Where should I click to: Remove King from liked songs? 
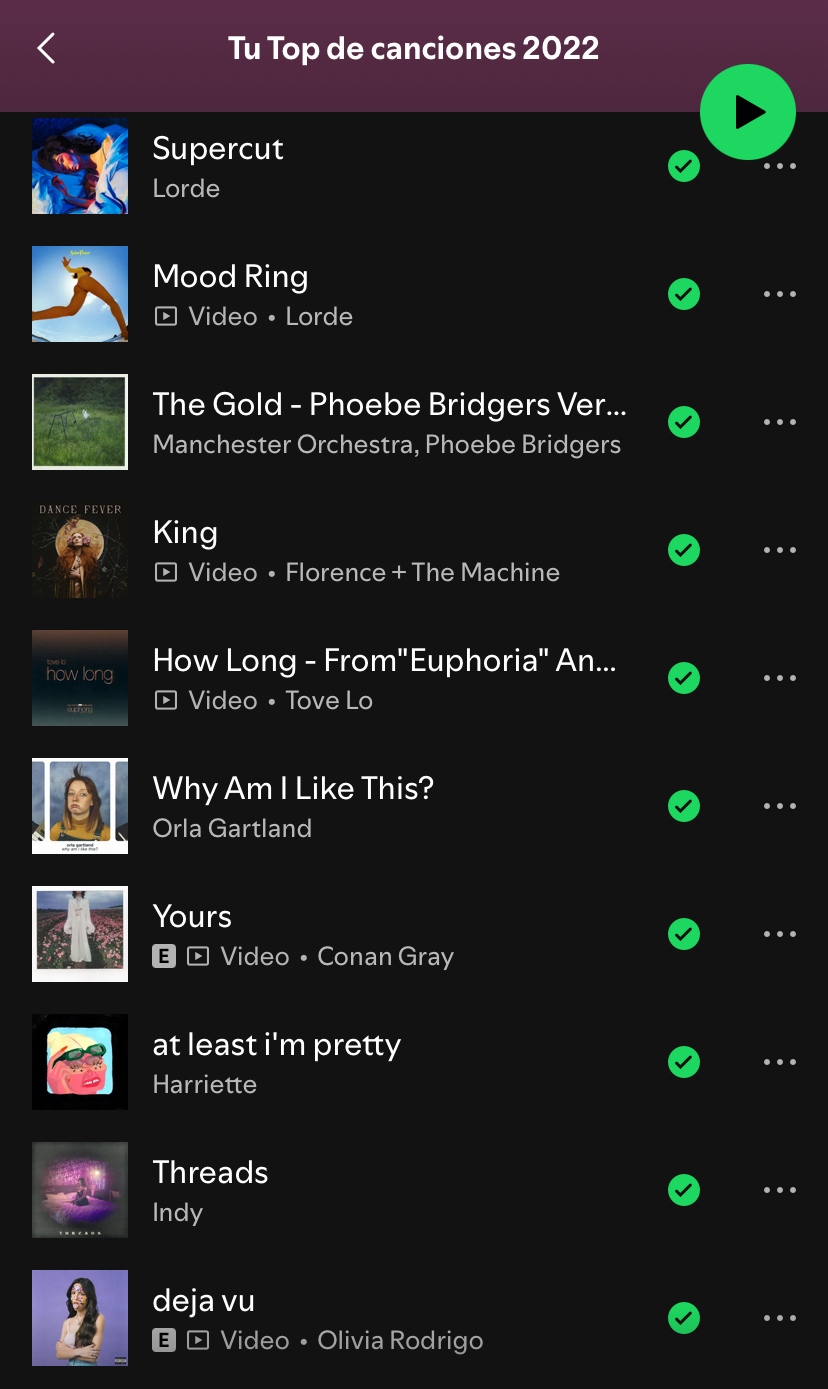(684, 550)
